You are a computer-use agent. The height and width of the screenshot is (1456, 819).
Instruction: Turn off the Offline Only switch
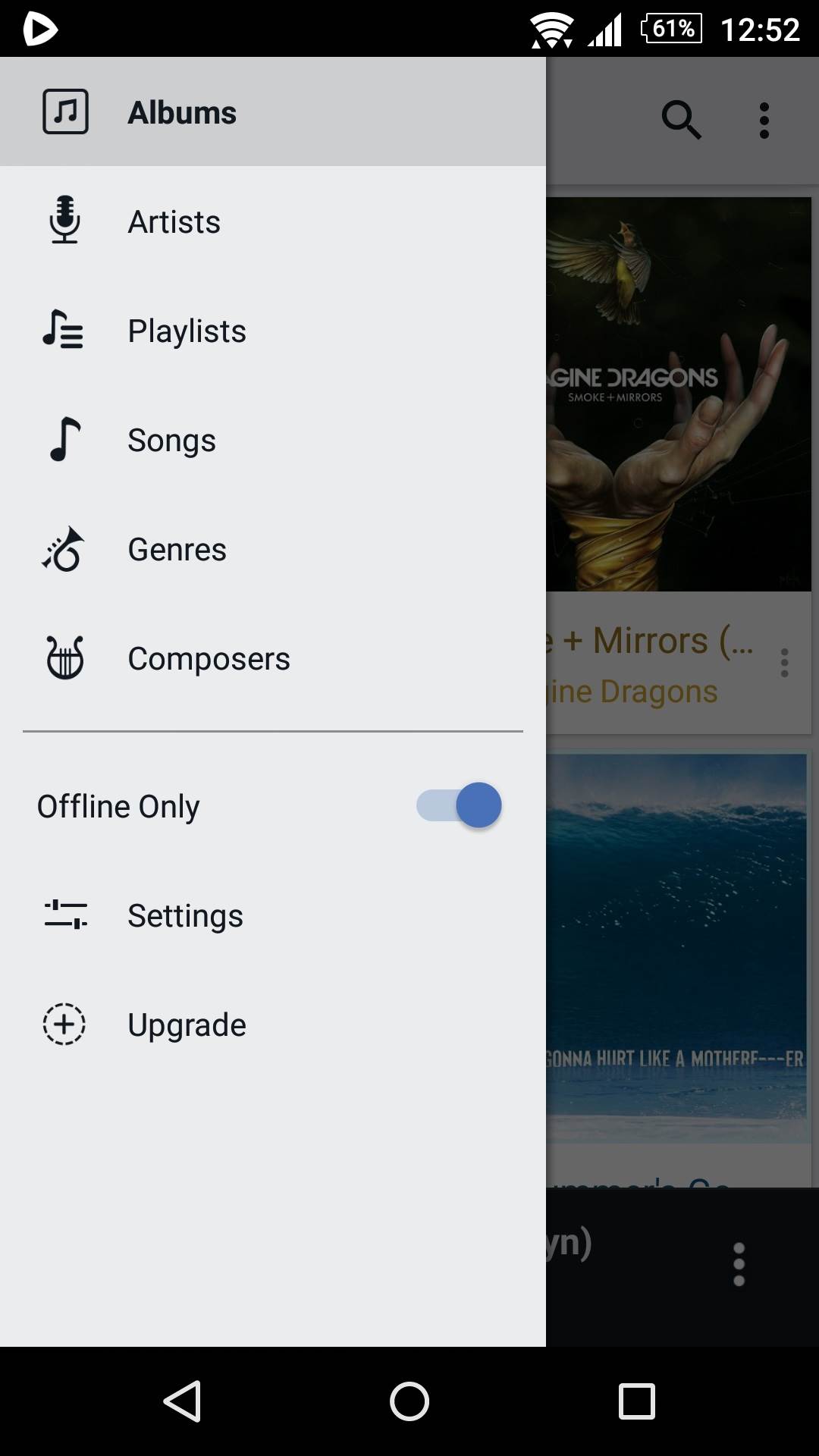[x=460, y=805]
